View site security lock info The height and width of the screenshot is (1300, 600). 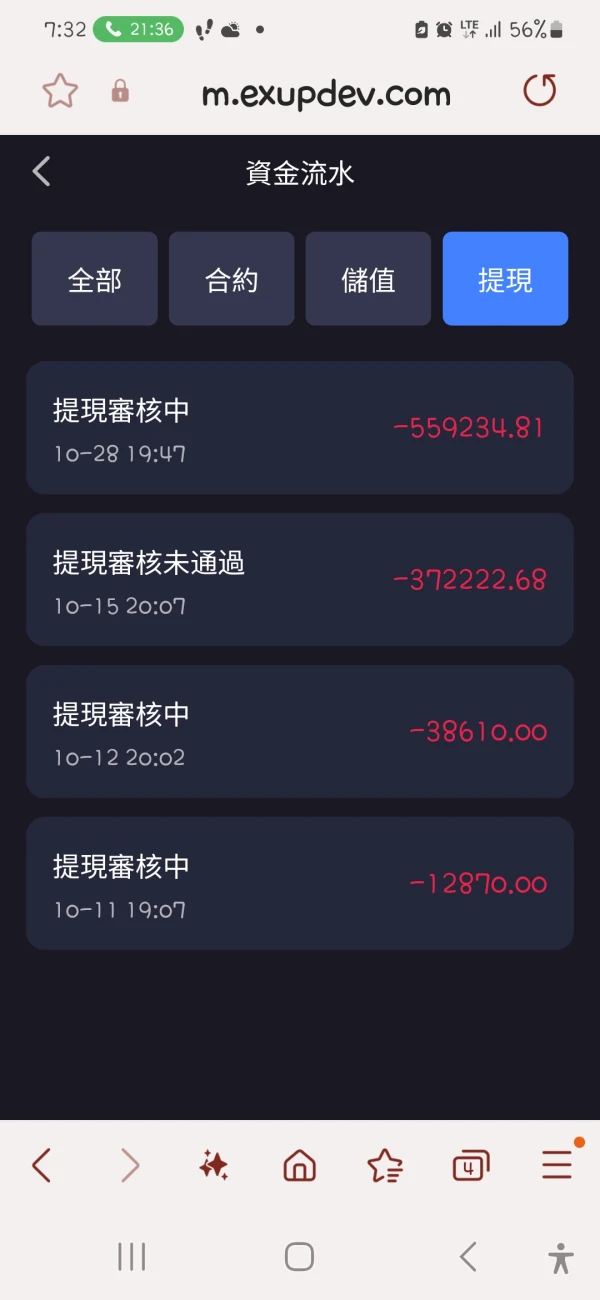tap(120, 92)
